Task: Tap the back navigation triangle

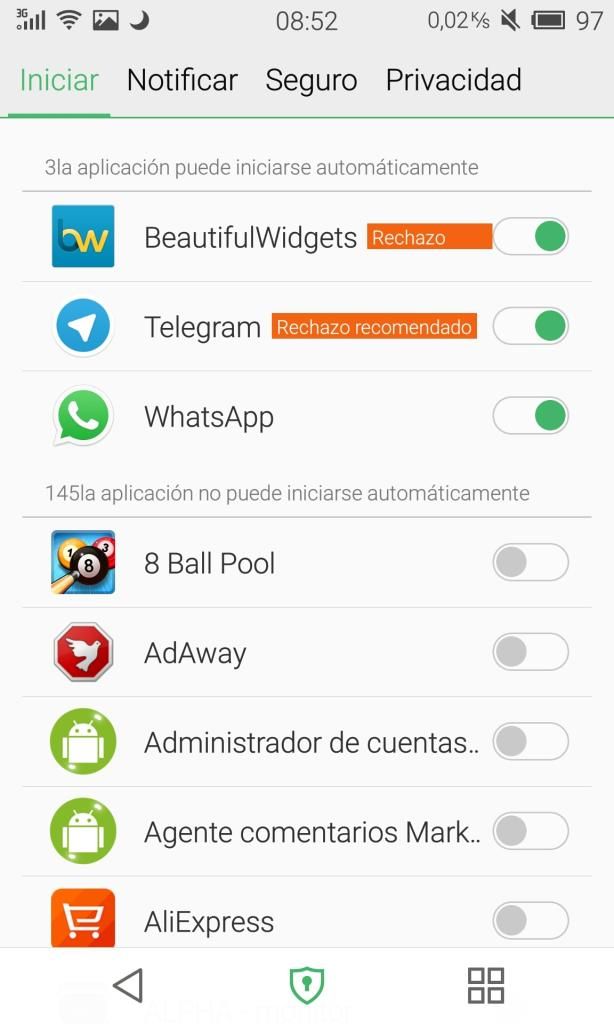Action: coord(128,985)
